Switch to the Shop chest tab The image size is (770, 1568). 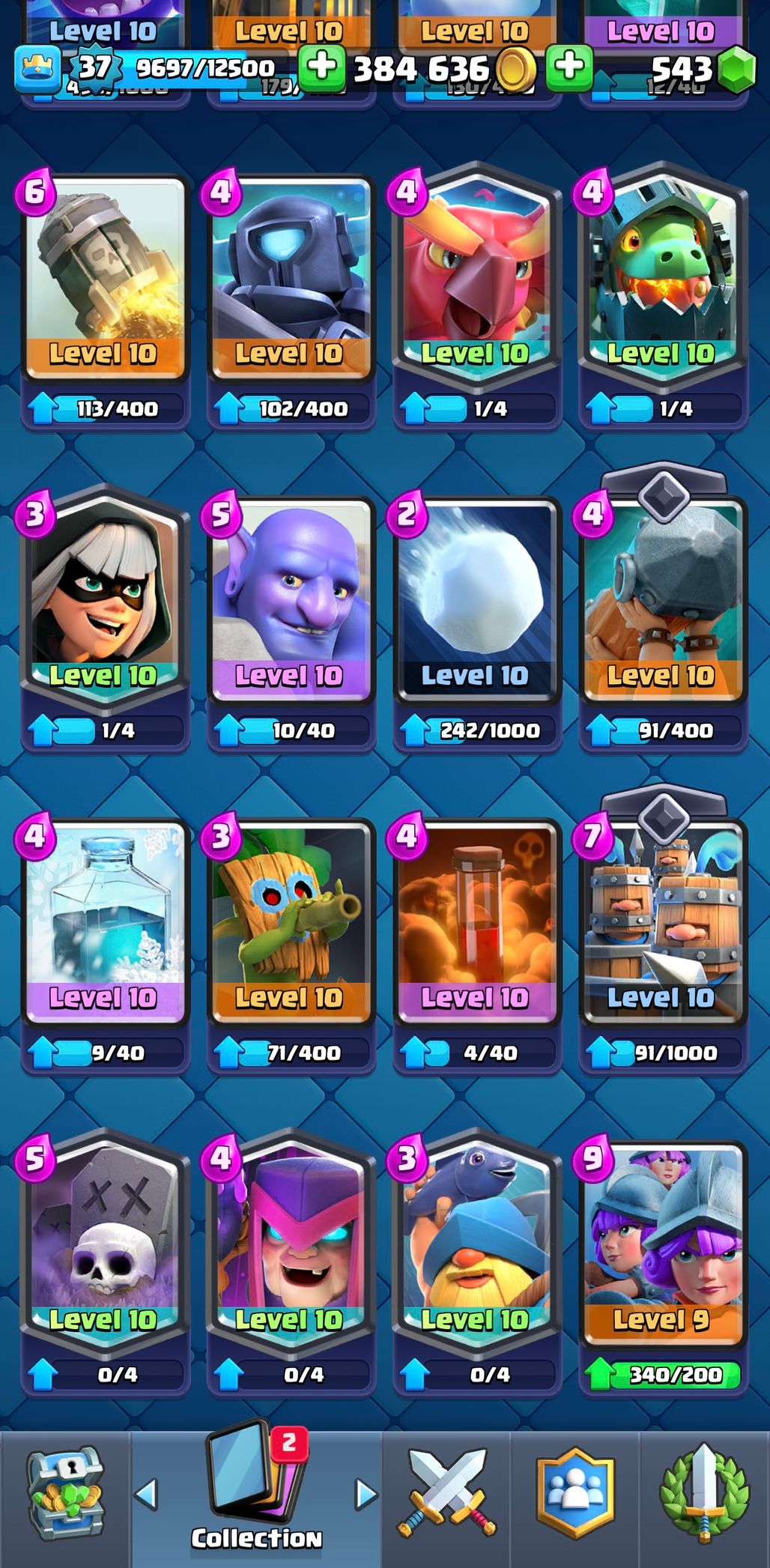point(66,1492)
